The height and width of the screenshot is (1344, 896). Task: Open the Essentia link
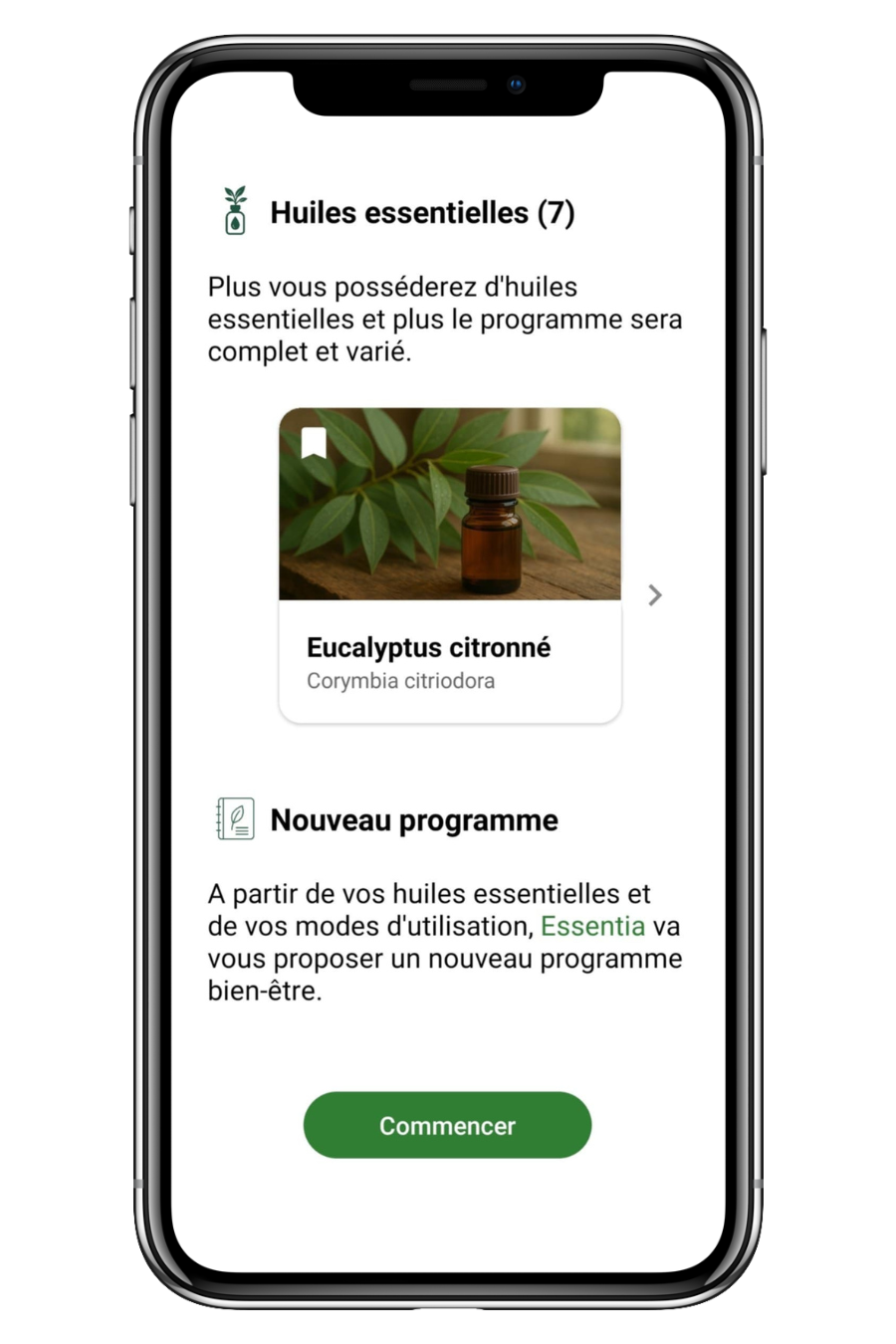tap(592, 926)
